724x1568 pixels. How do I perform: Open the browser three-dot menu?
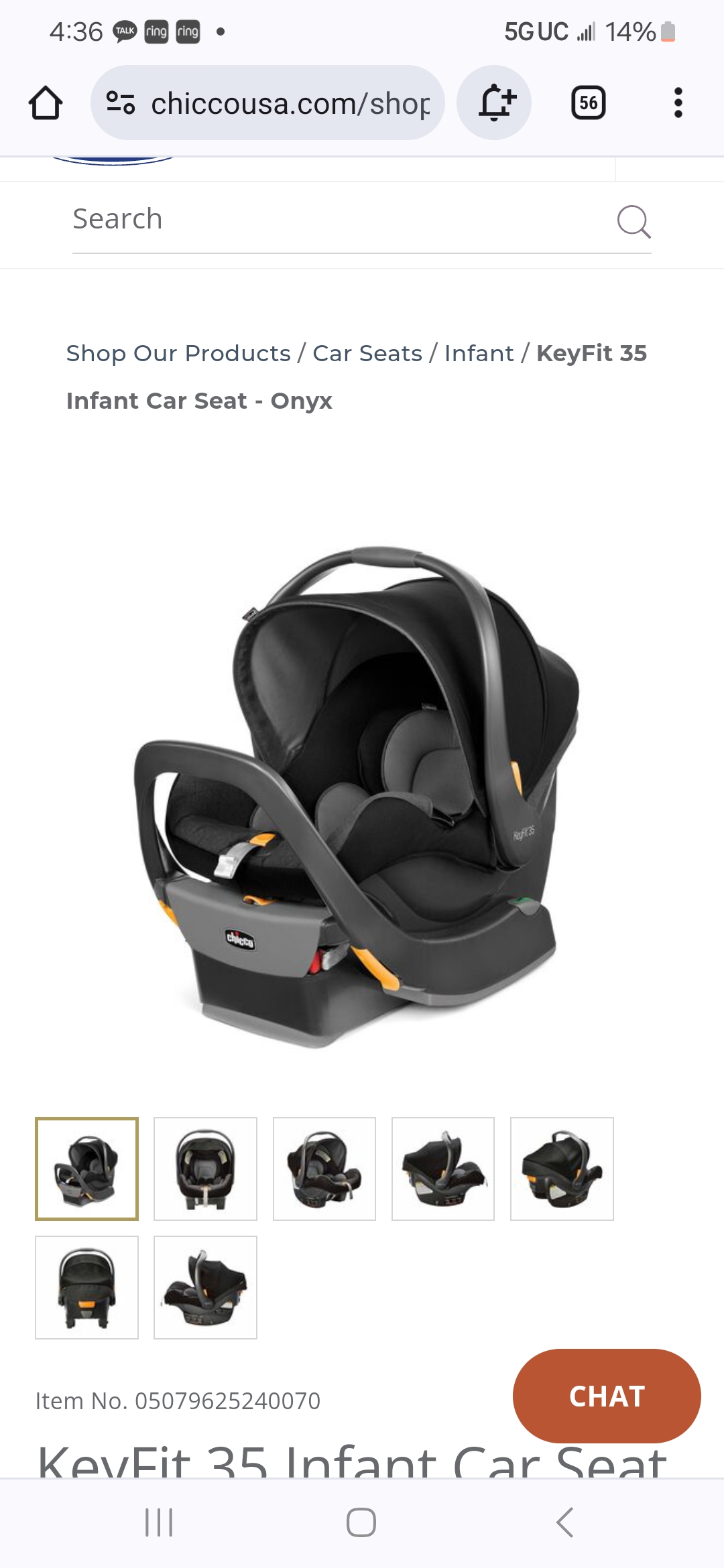pos(678,103)
